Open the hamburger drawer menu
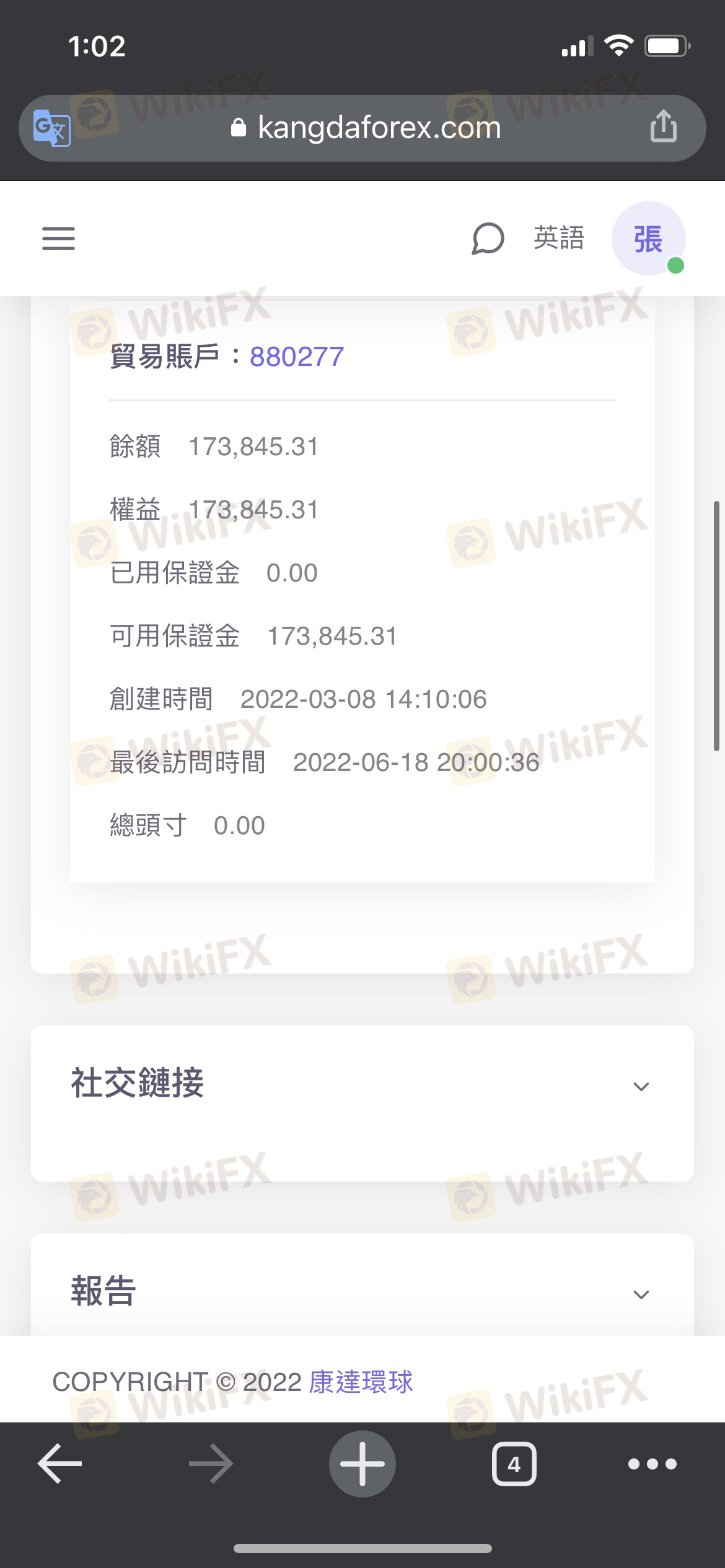725x1568 pixels. (x=59, y=238)
